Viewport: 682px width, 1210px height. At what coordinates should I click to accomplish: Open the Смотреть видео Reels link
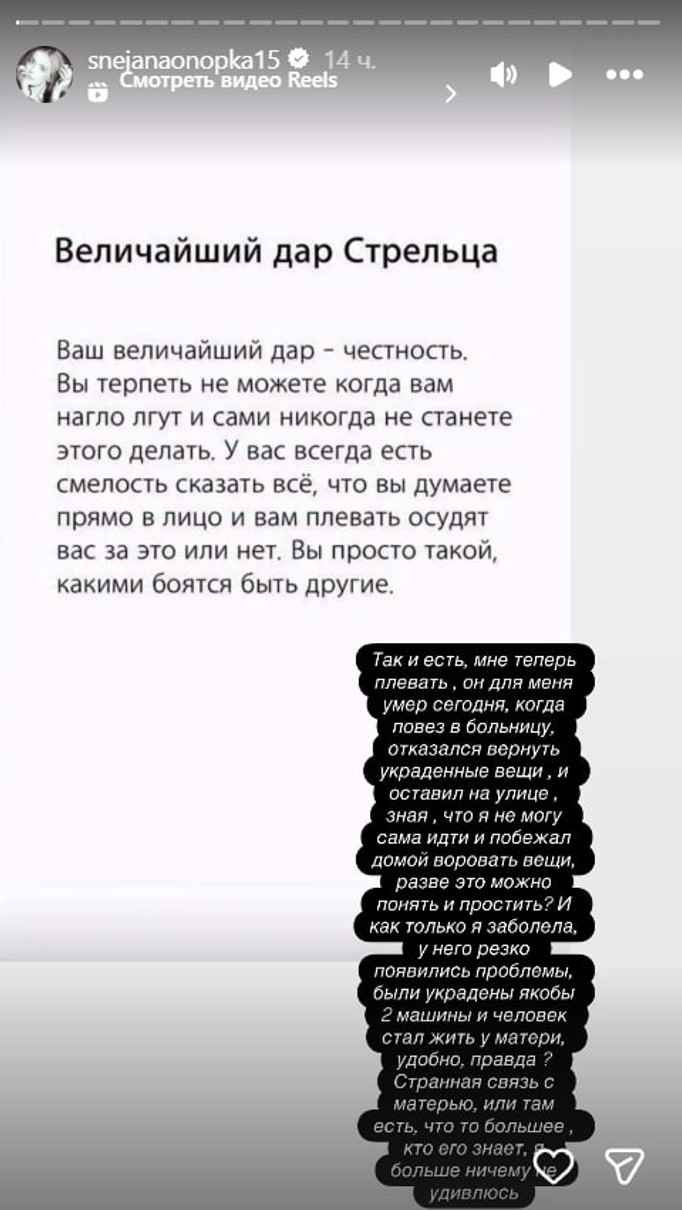point(228,82)
